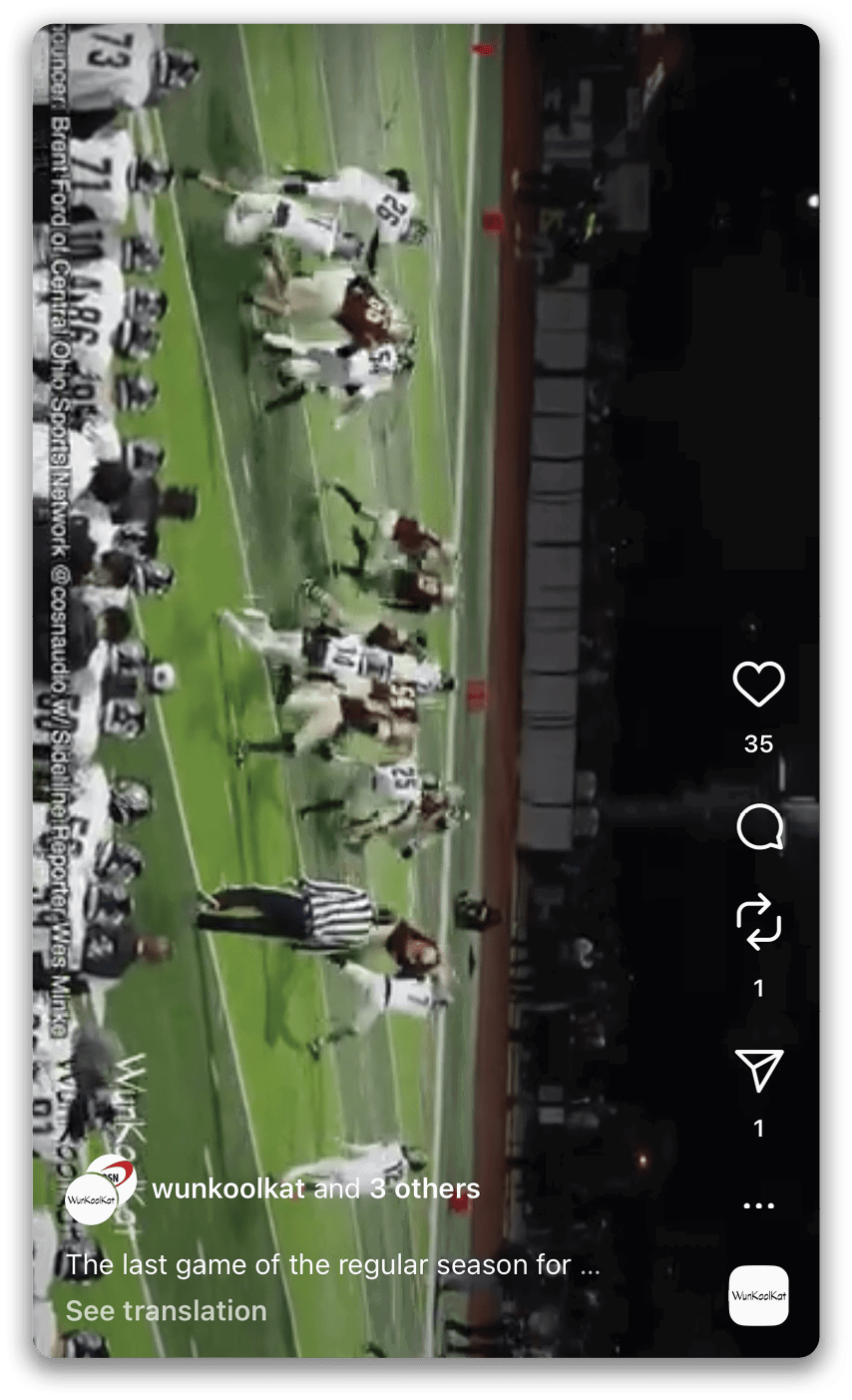This screenshot has width=852, height=1400.
Task: Tap See translation under the caption
Action: (167, 1310)
